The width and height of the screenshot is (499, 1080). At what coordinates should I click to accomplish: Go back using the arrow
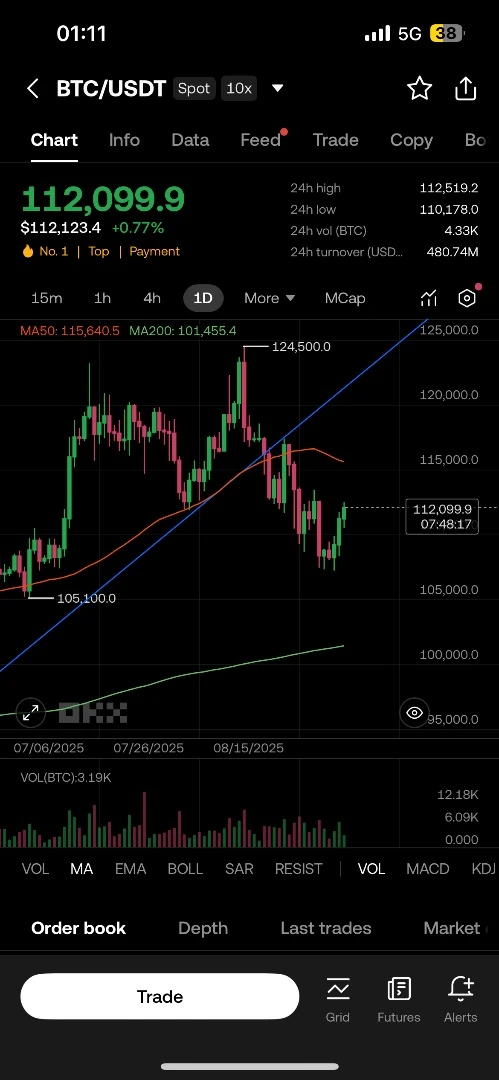[32, 88]
